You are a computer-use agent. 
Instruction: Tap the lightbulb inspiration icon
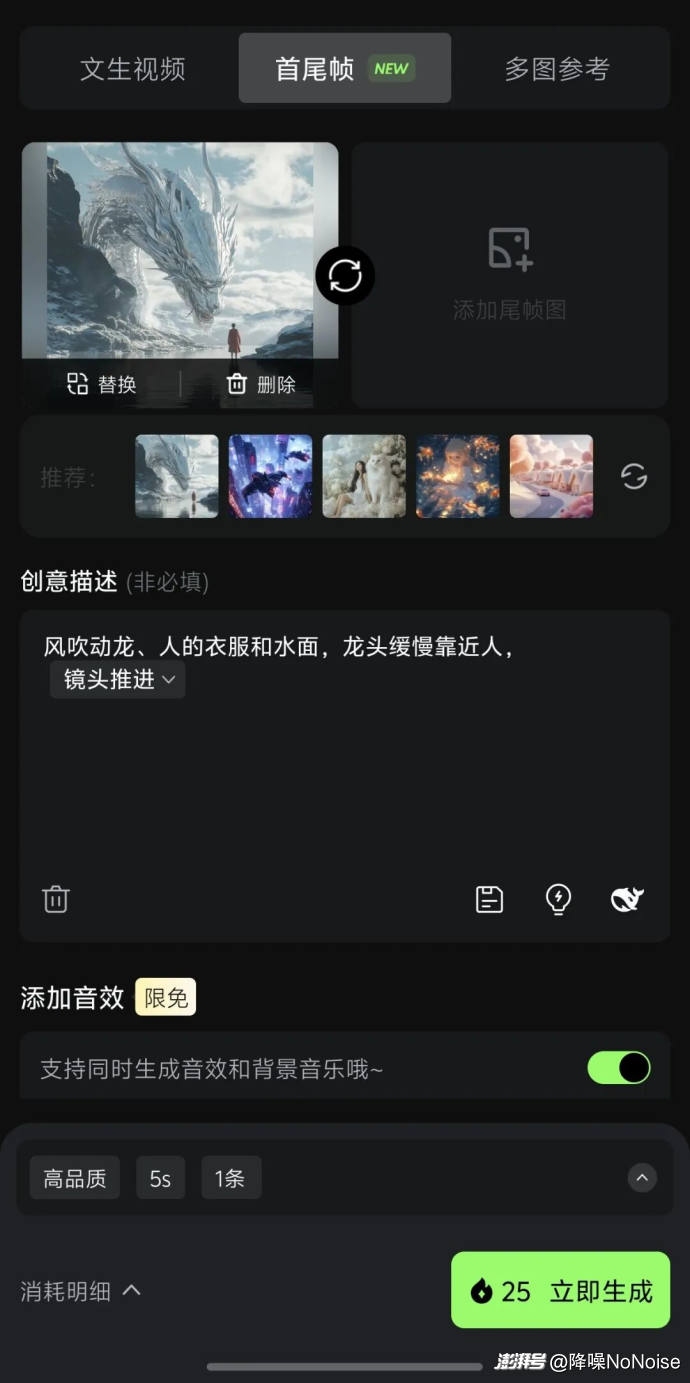(x=558, y=899)
